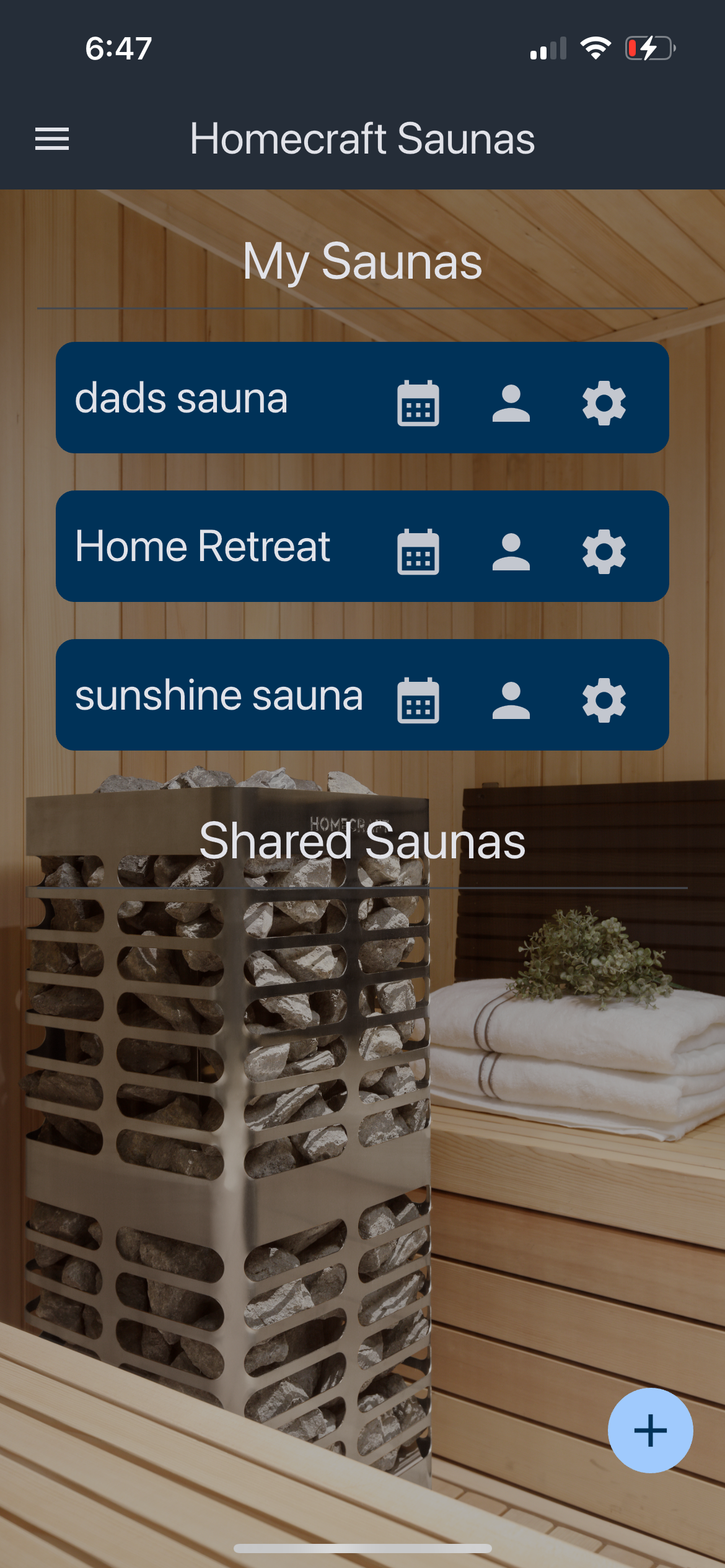This screenshot has height=1568, width=725.
Task: Open the Home Retreat schedule calendar
Action: point(418,550)
